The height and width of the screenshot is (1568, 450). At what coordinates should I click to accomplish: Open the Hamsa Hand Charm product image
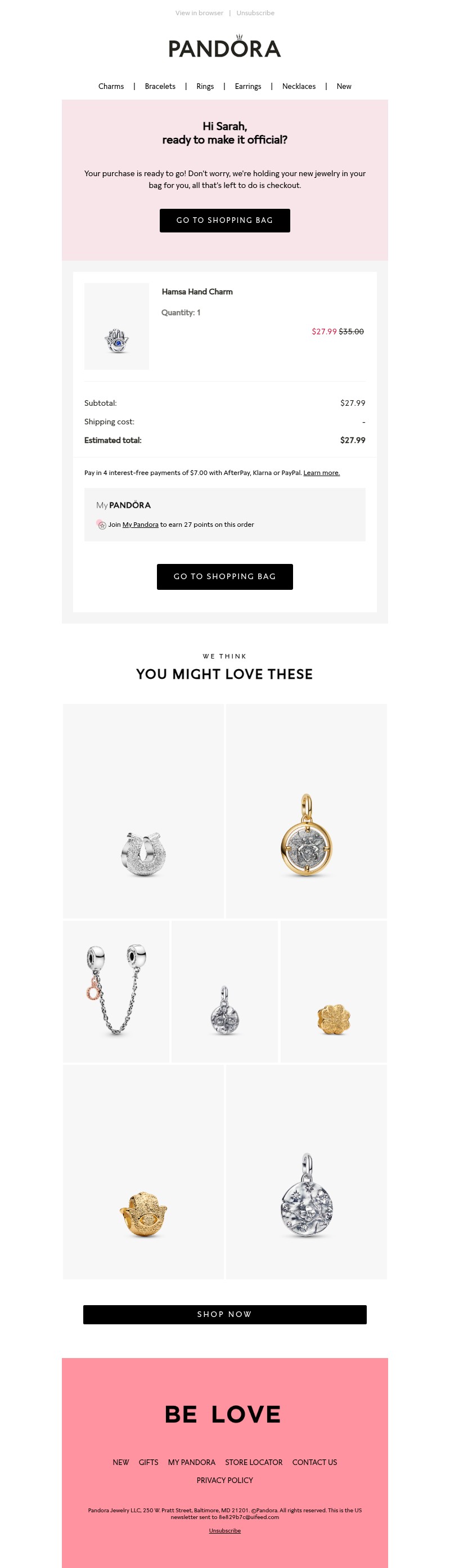(116, 326)
